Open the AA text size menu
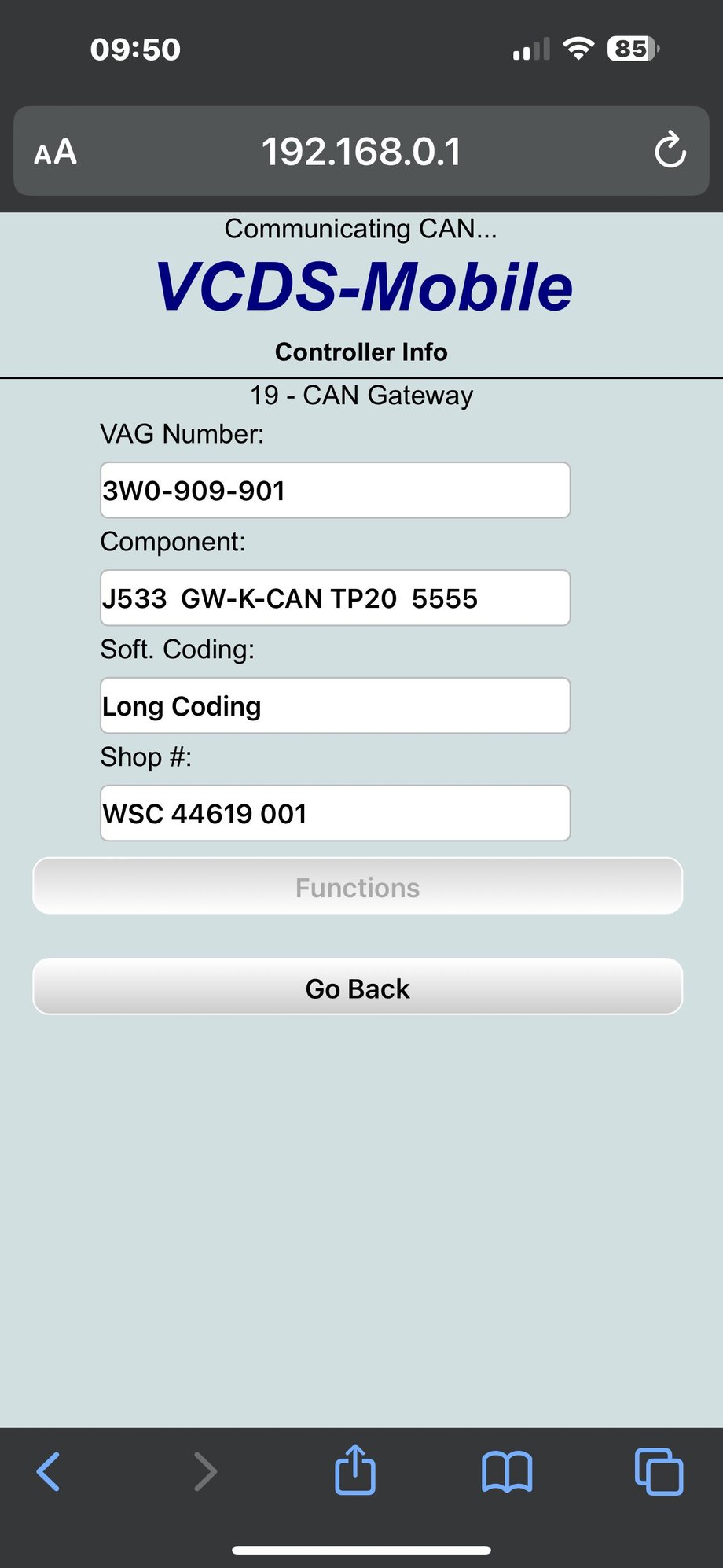723x1568 pixels. (x=56, y=152)
